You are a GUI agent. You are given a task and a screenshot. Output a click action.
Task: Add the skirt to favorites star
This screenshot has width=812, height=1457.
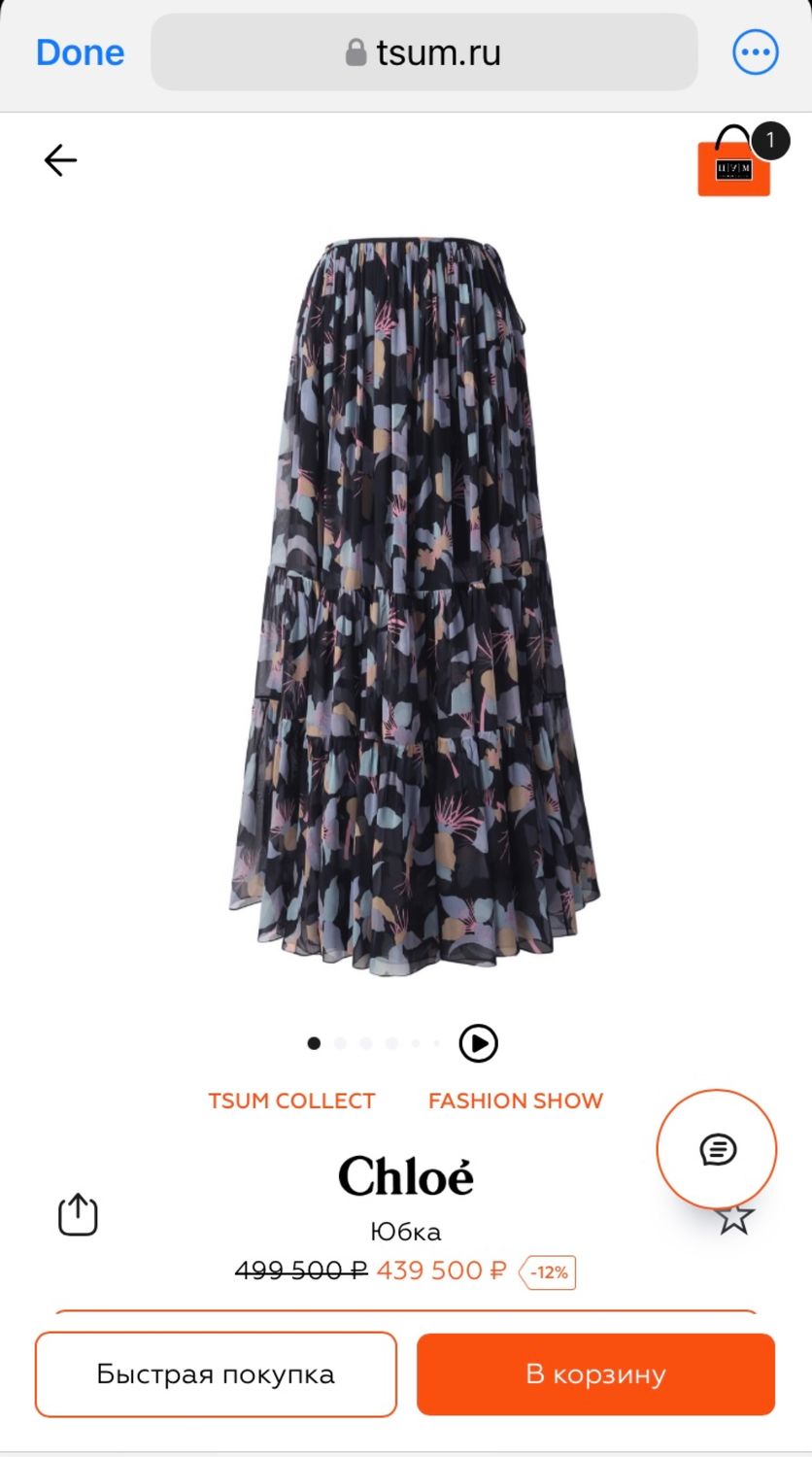coord(735,1217)
